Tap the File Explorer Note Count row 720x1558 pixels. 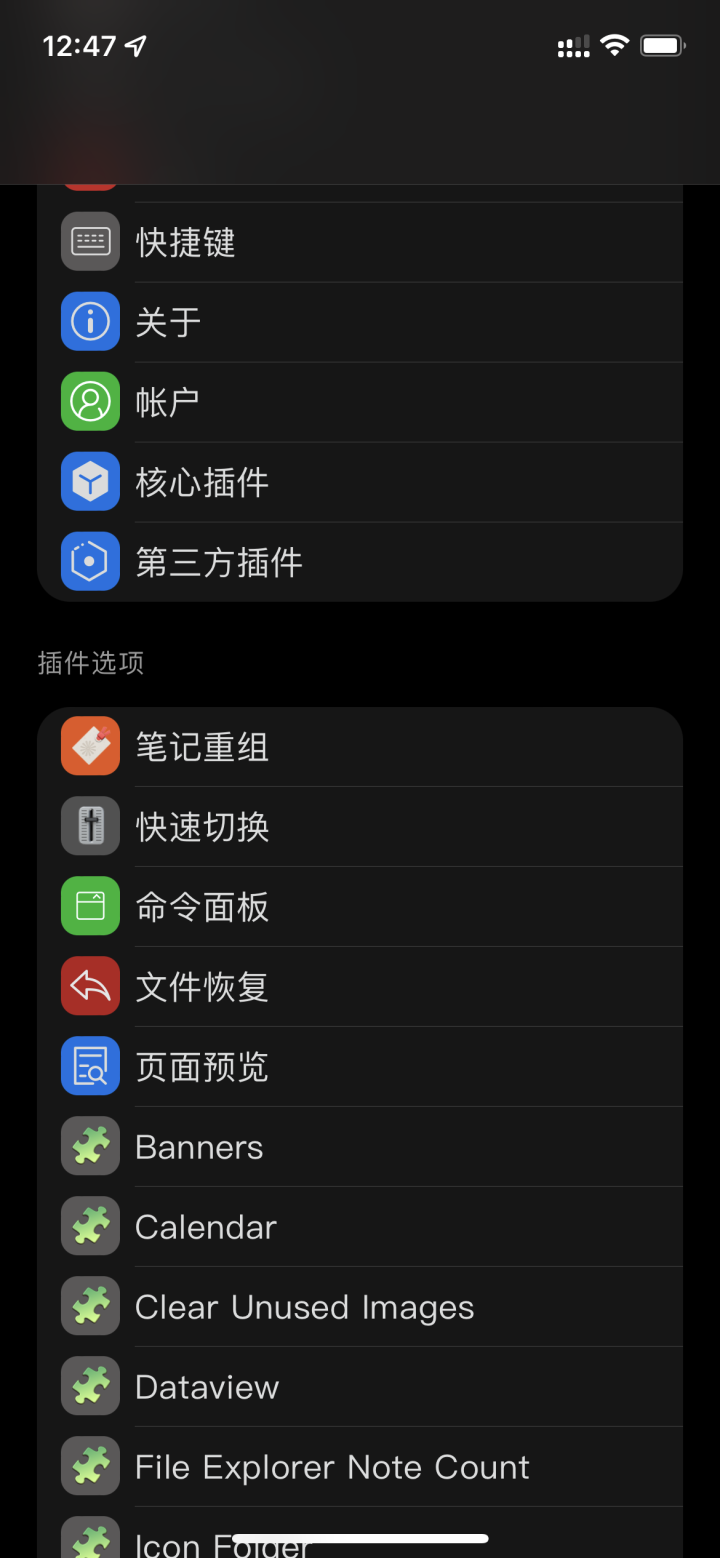pos(360,1467)
